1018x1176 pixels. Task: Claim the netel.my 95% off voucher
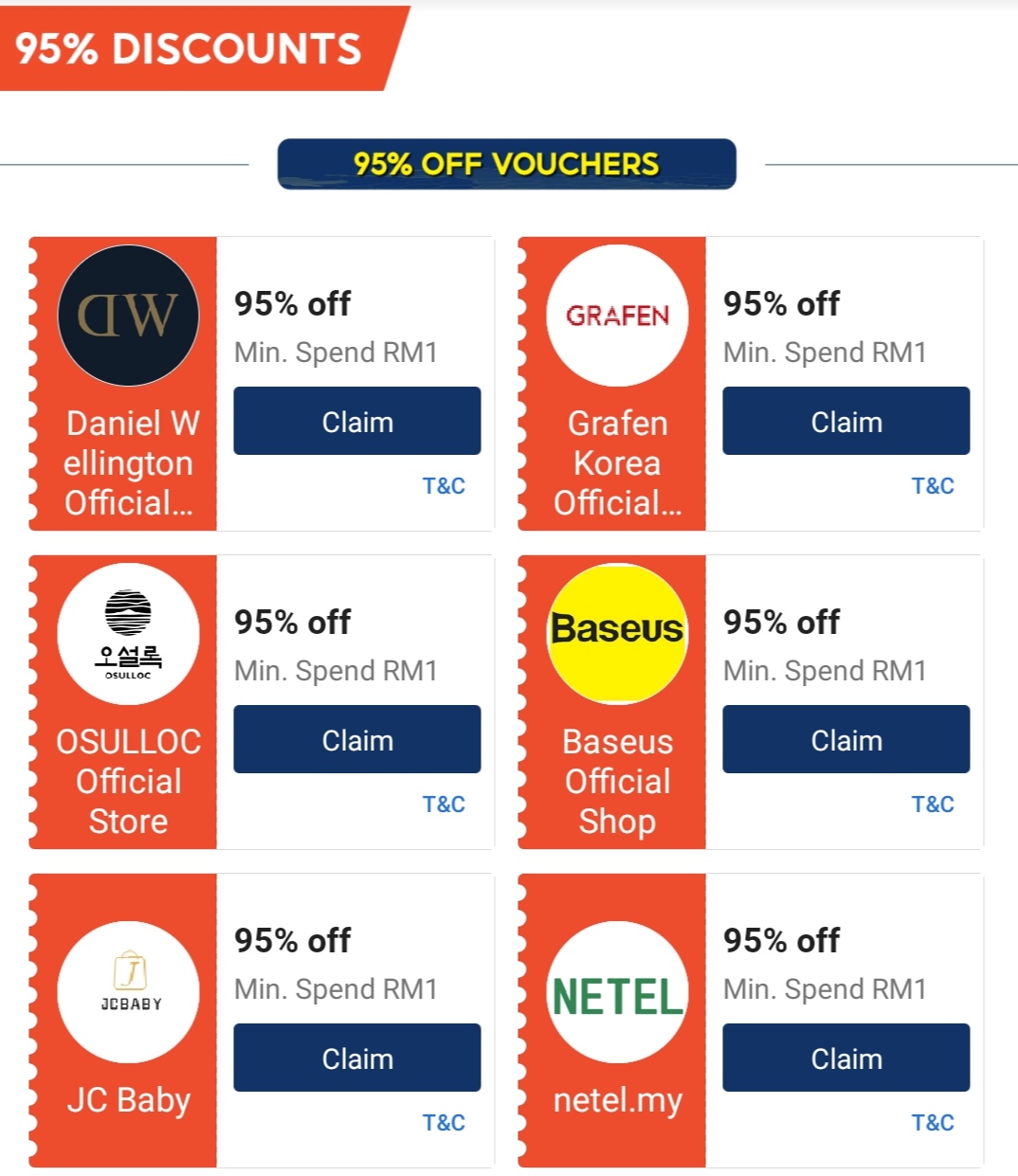click(845, 1058)
